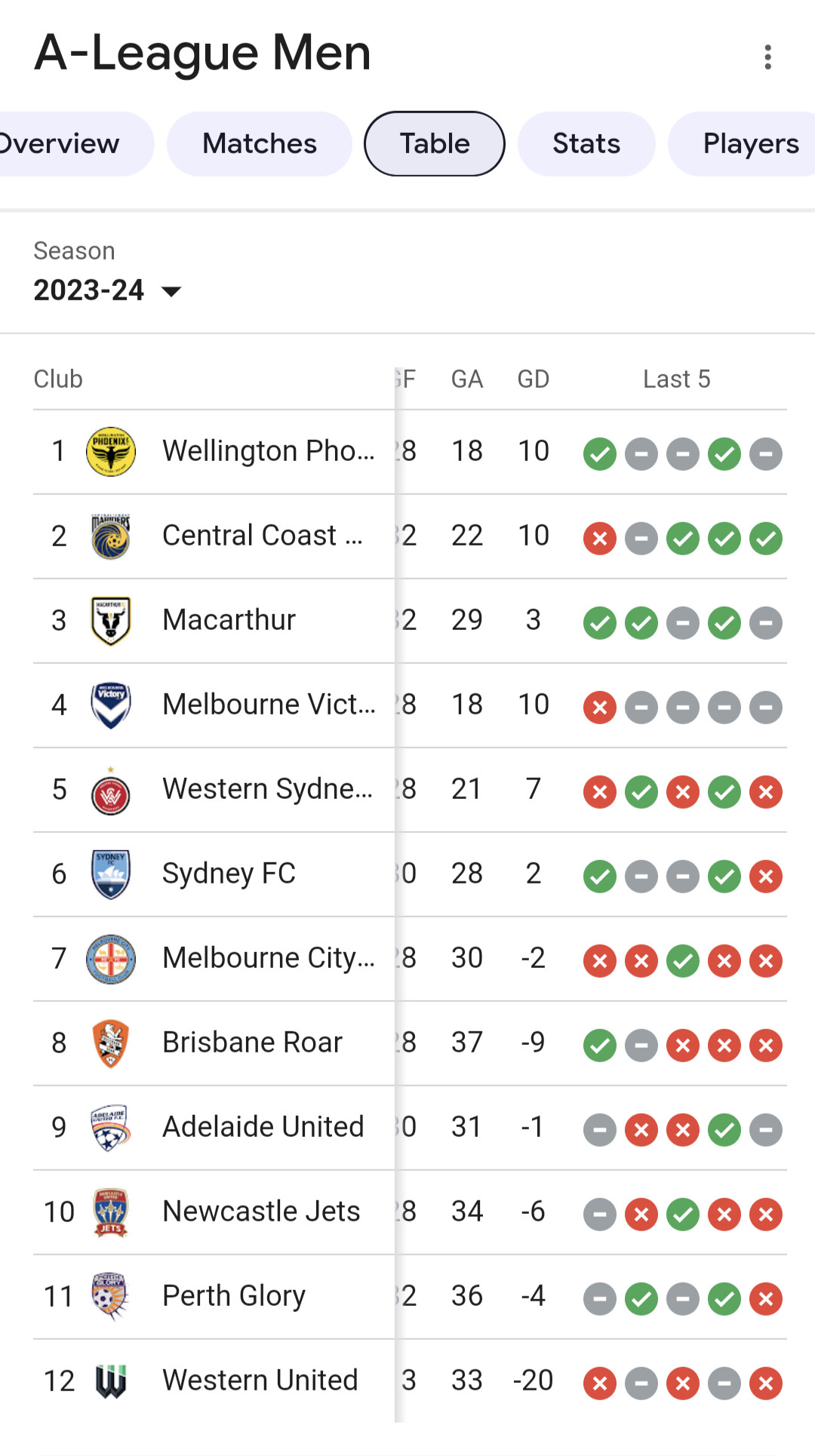Open the Wellington Phoenix row
The height and width of the screenshot is (1456, 815).
coord(410,453)
